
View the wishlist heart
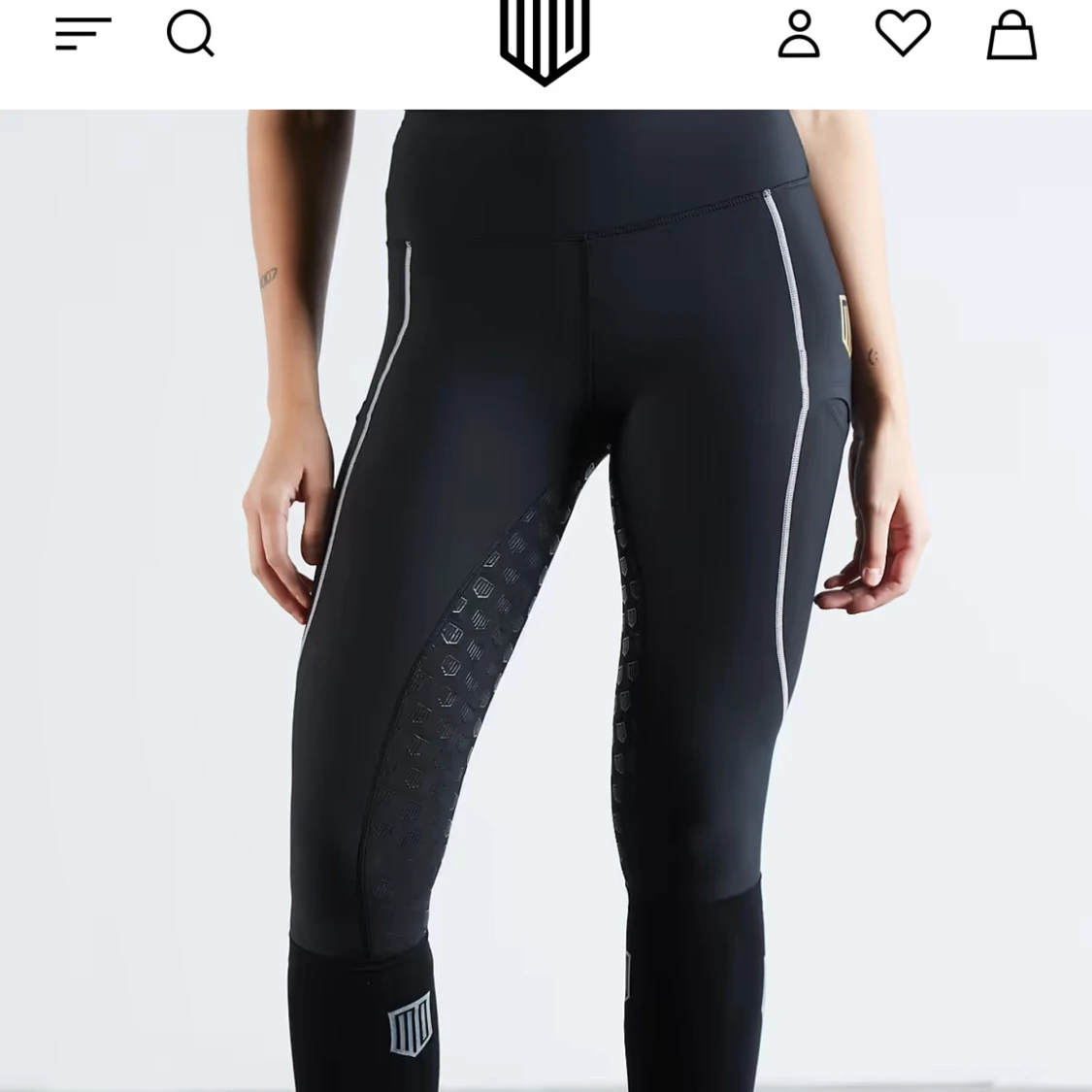(903, 33)
